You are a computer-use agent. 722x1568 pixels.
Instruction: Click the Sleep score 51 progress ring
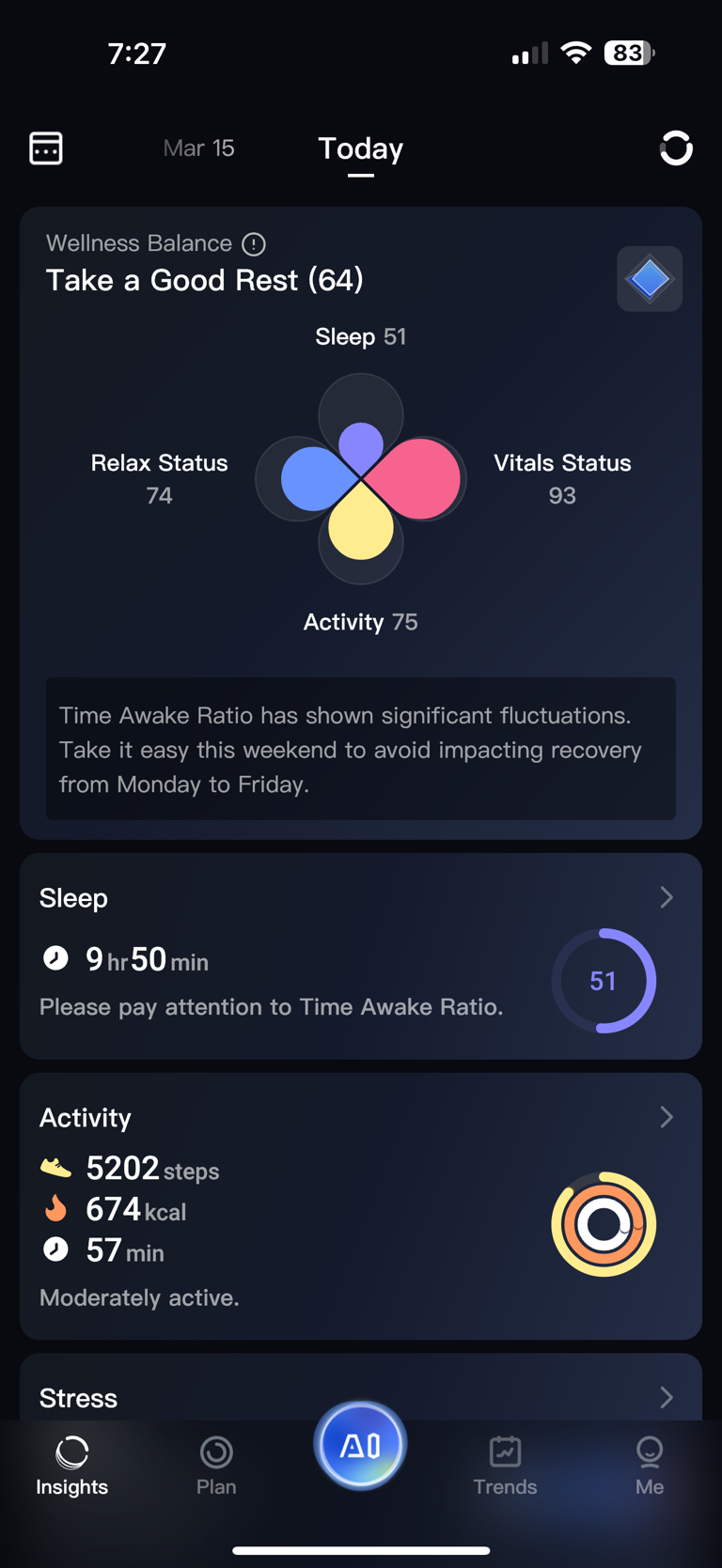click(604, 981)
